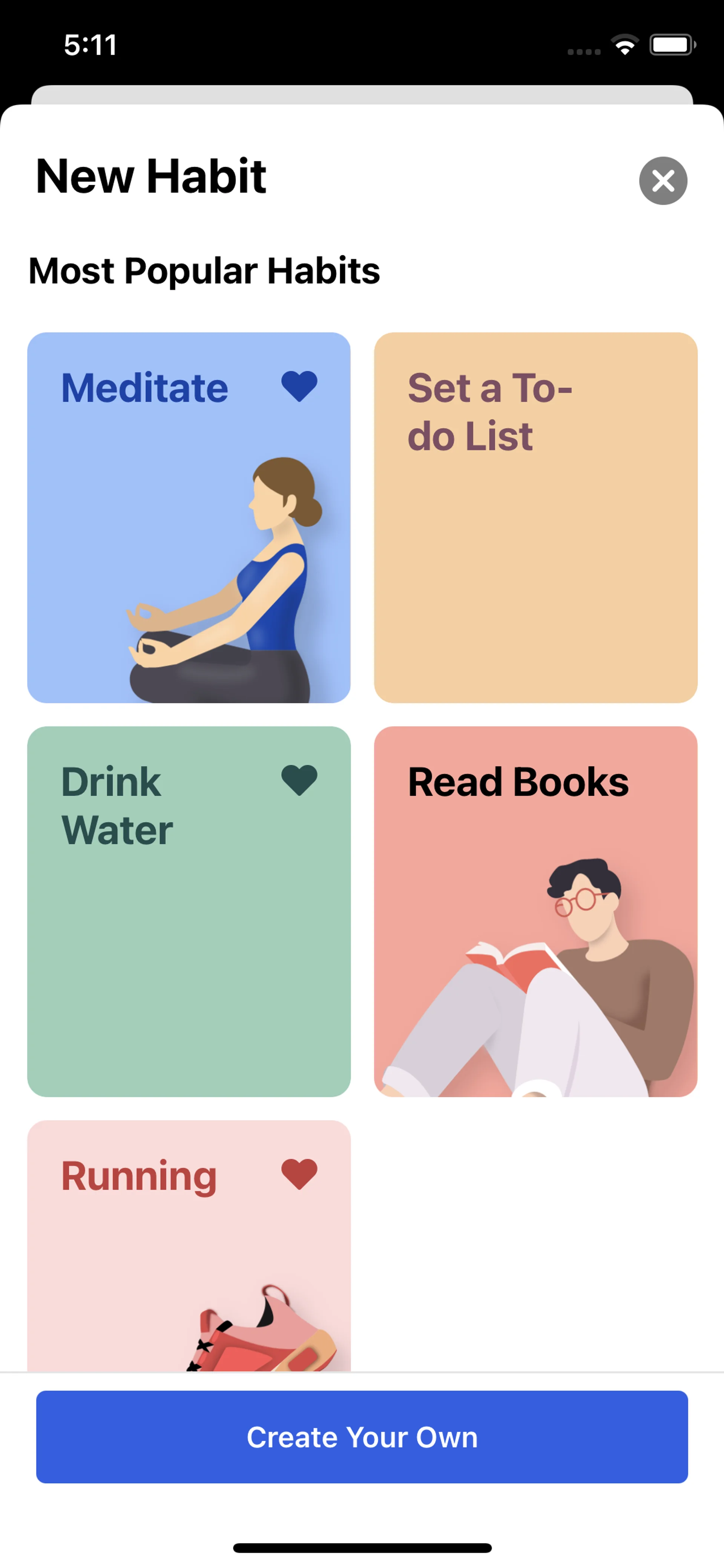
Task: Toggle the heart on Drink Water
Action: pyautogui.click(x=299, y=780)
